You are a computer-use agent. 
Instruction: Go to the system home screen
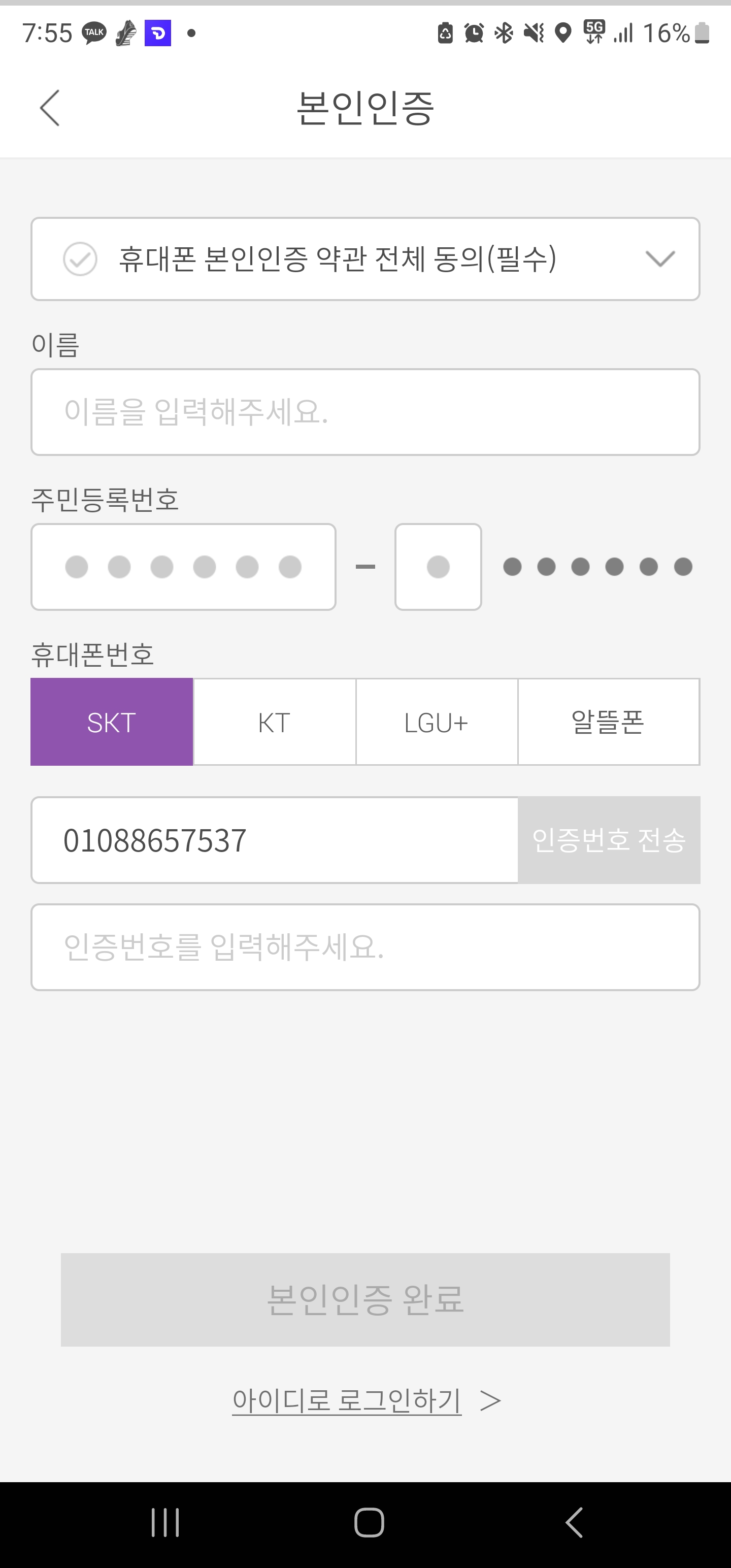pos(369,1522)
